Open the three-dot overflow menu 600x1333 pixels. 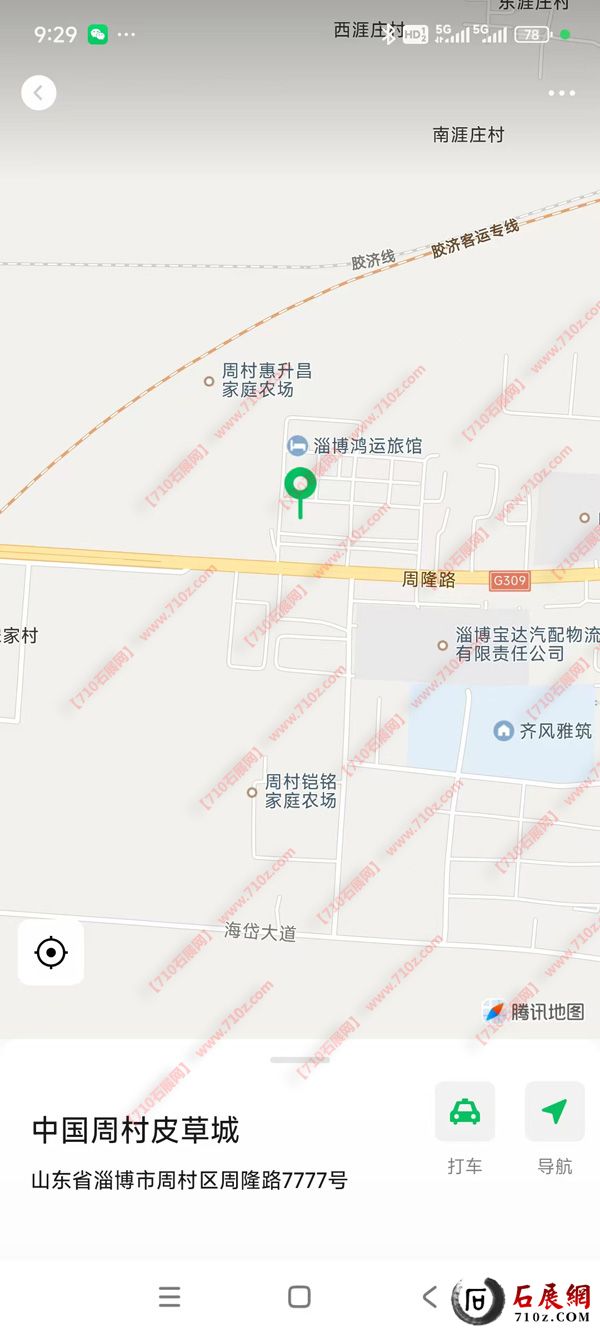(561, 93)
